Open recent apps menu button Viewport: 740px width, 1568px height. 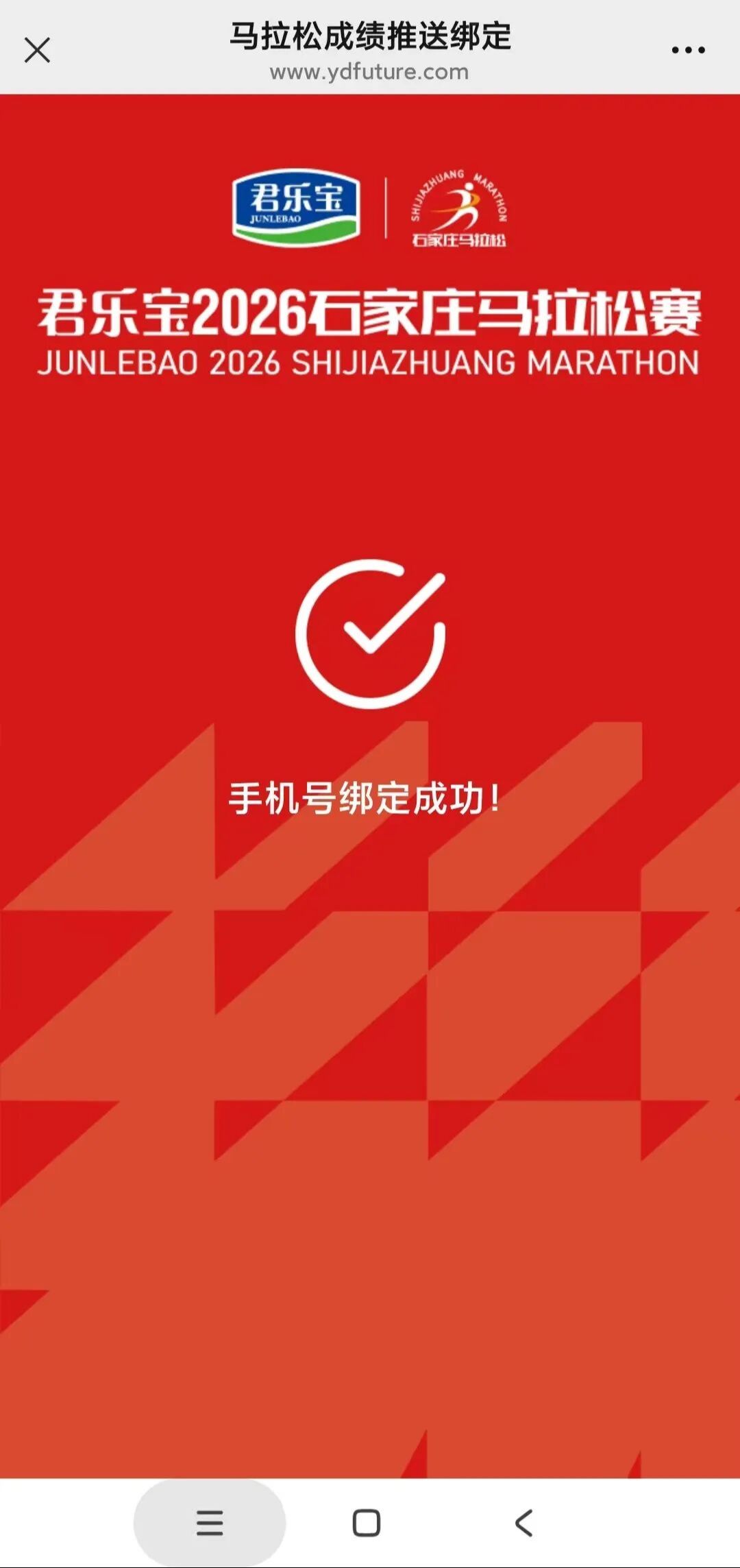click(x=210, y=1523)
